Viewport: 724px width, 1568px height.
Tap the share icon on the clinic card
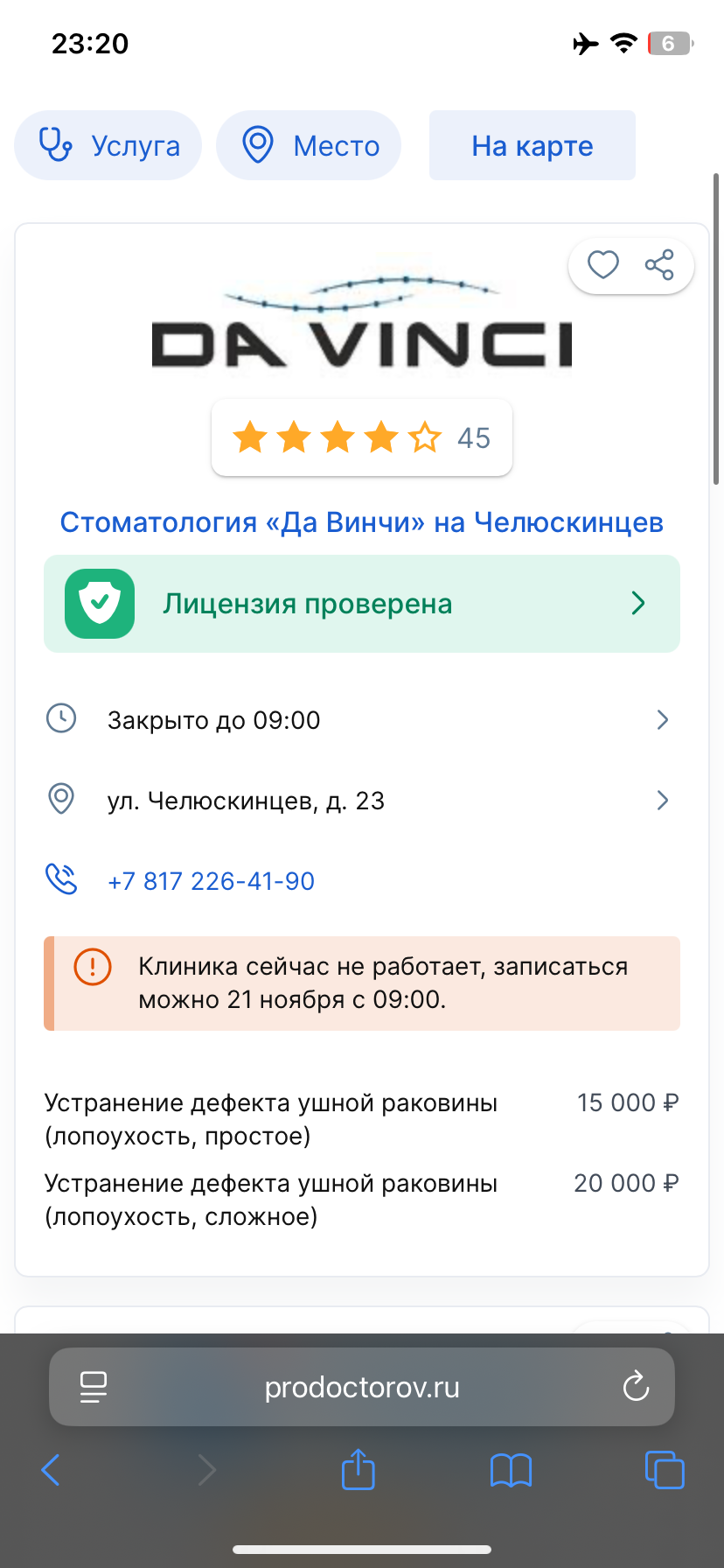(x=658, y=264)
